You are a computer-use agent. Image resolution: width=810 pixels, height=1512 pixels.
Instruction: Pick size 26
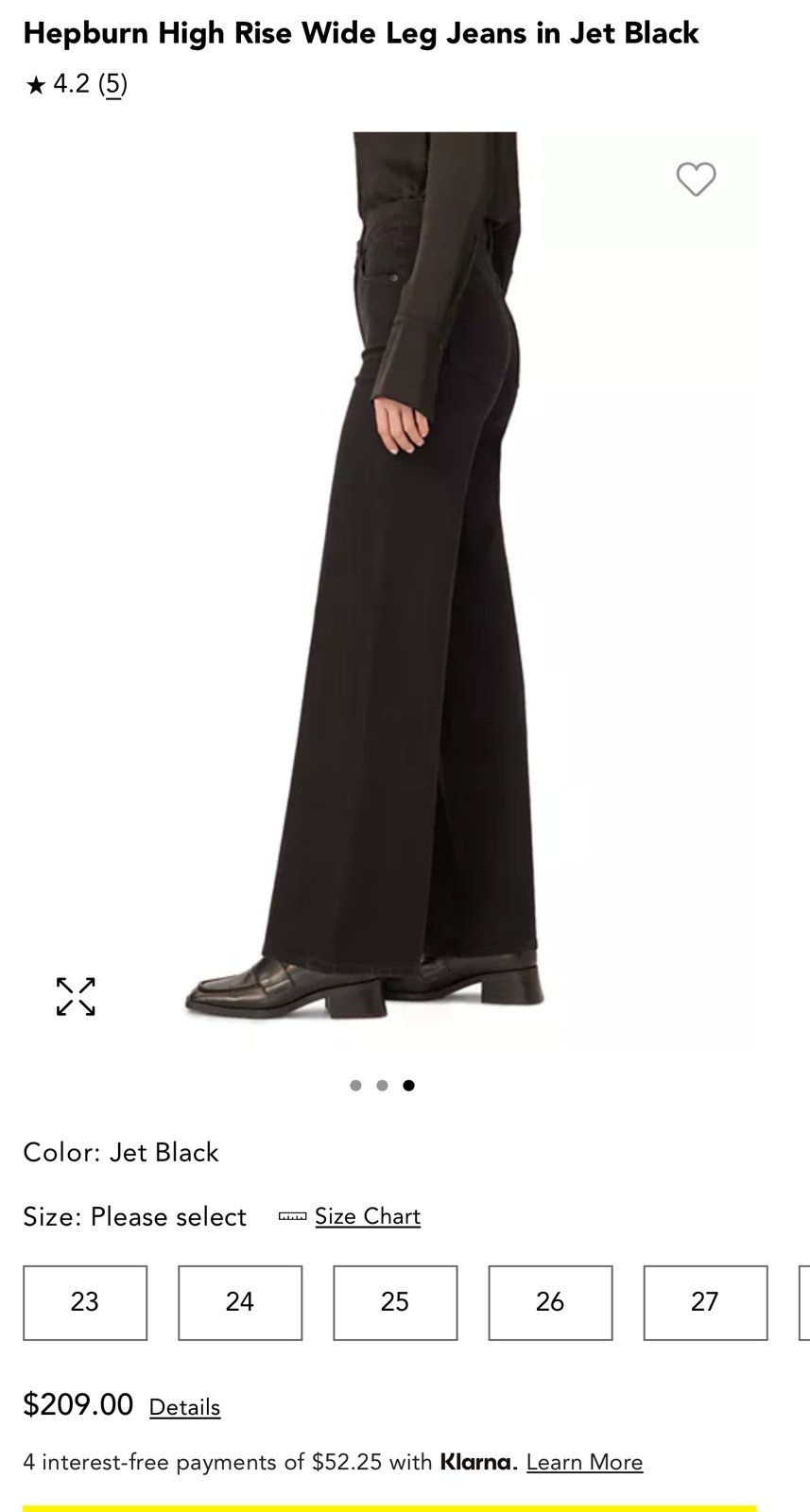coord(550,1302)
